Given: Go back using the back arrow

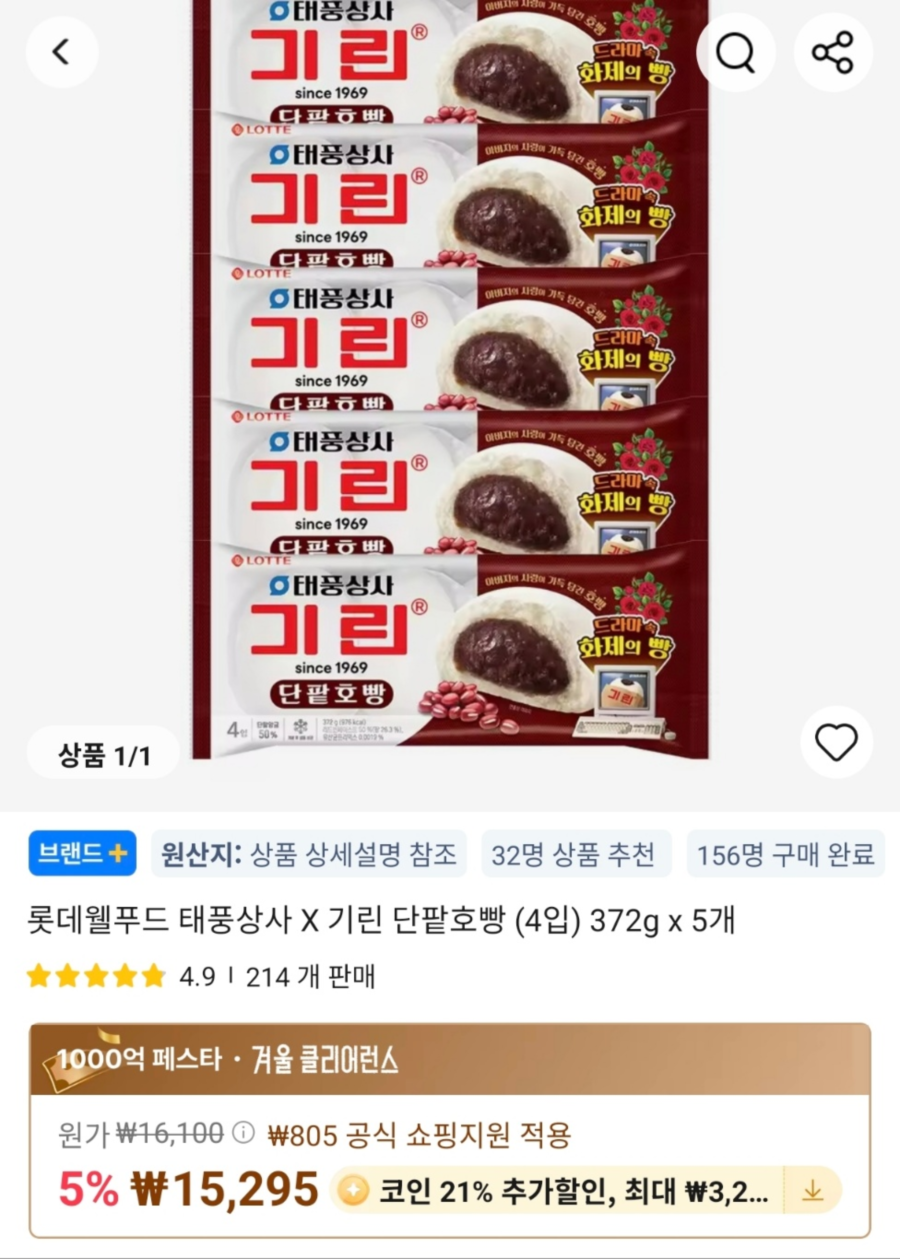Looking at the screenshot, I should tap(62, 52).
